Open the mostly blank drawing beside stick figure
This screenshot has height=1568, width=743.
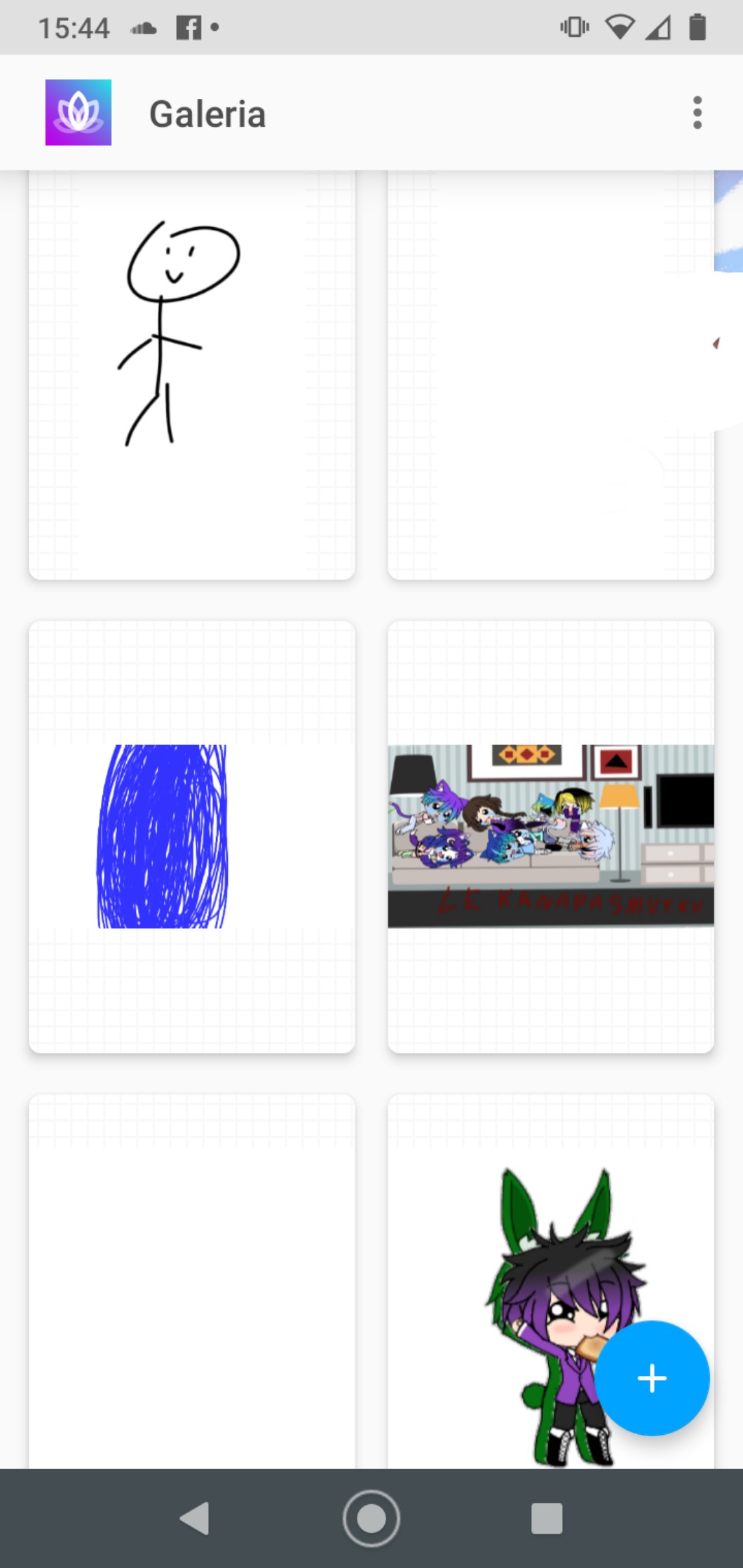pyautogui.click(x=550, y=375)
